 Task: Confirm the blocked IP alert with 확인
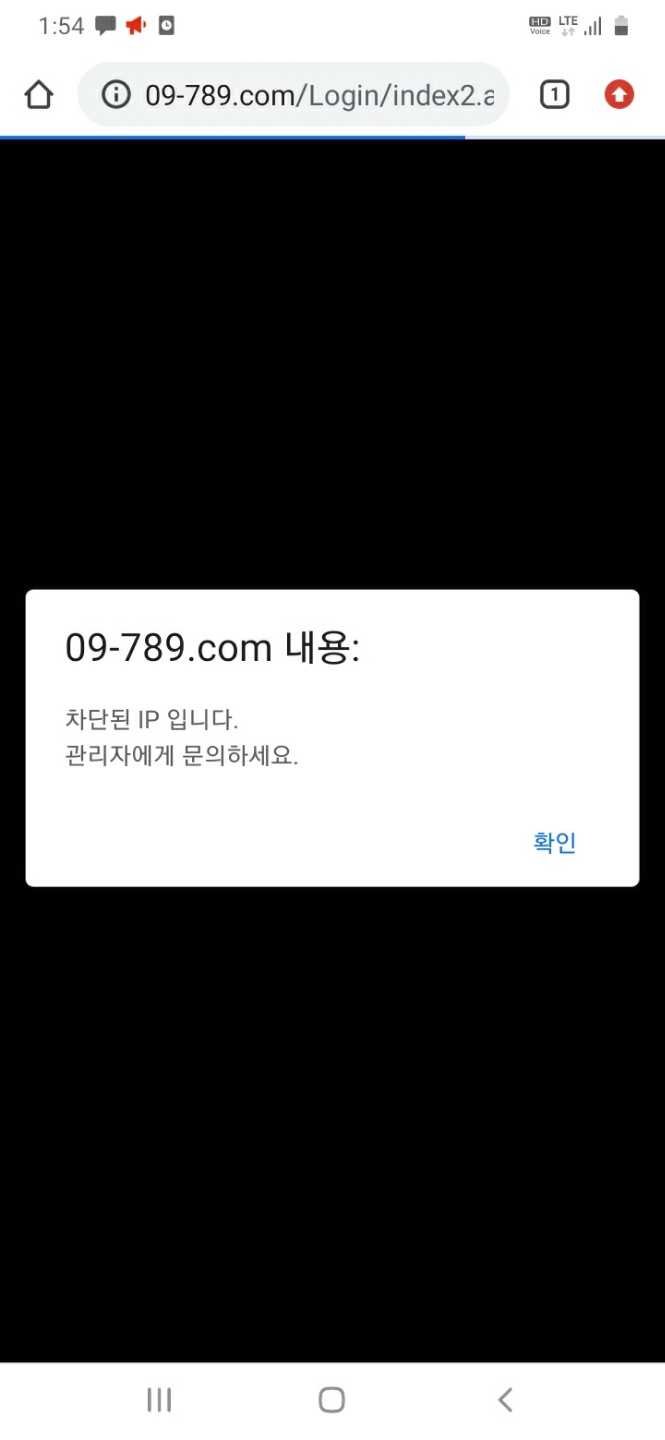(x=554, y=843)
